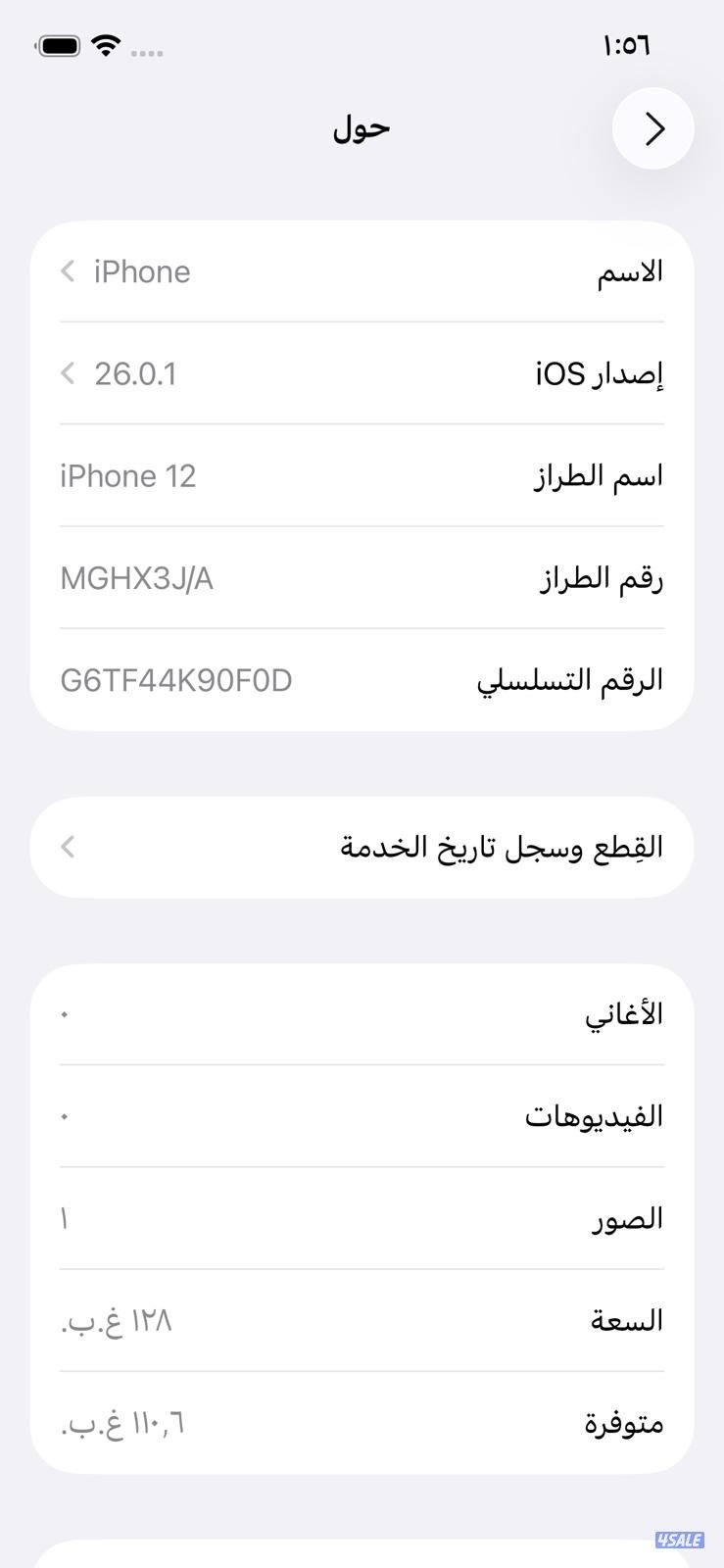Tap the chevron next to the iPhone name
This screenshot has height=1568, width=724.
point(67,271)
